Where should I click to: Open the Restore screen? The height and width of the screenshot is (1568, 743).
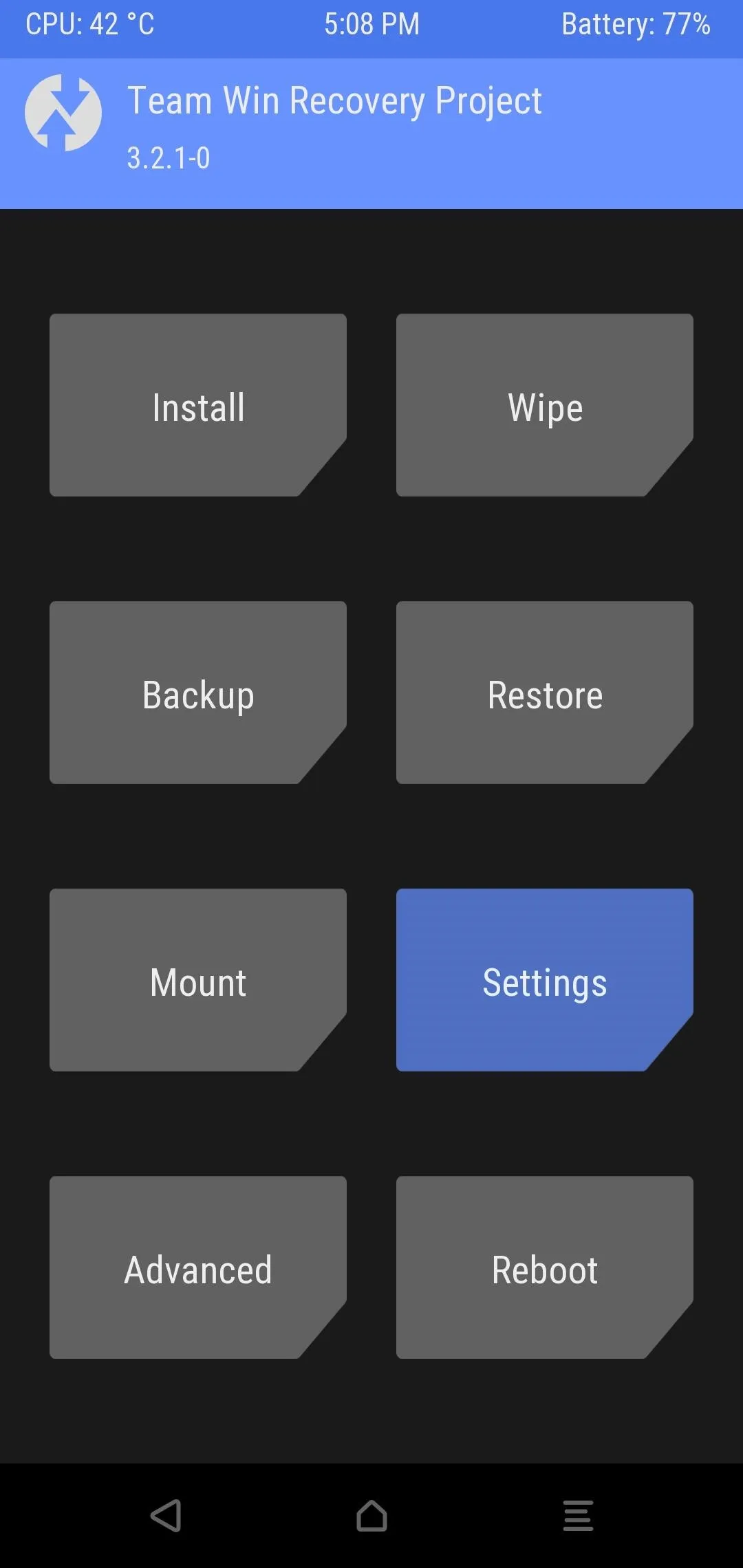tap(545, 693)
